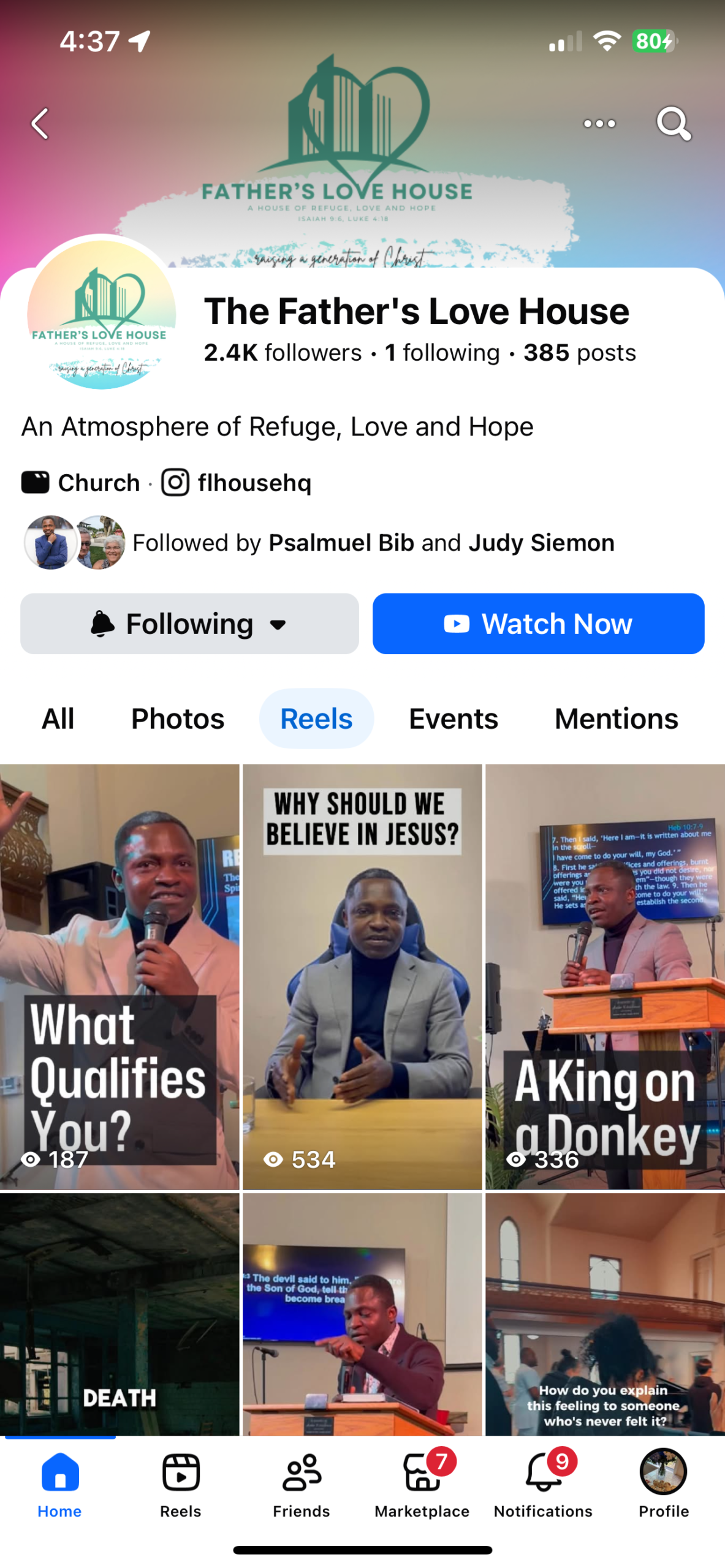Play the "What Qualifies You?" reel
Viewport: 725px width, 1568px height.
[120, 977]
